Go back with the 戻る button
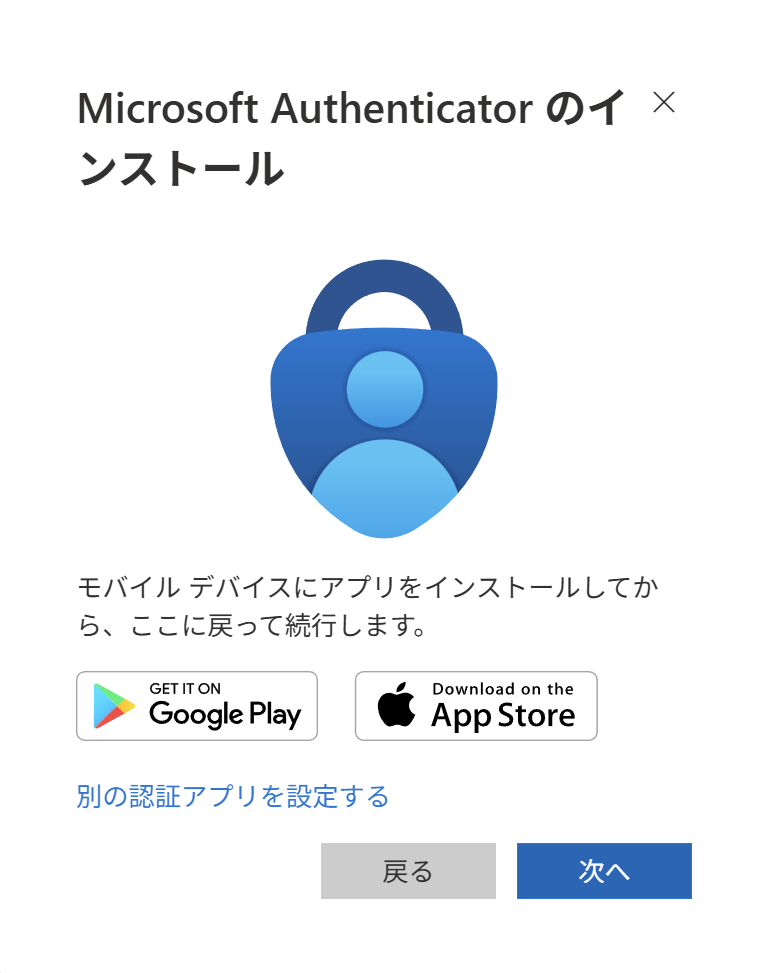The width and height of the screenshot is (764, 973). coord(408,871)
